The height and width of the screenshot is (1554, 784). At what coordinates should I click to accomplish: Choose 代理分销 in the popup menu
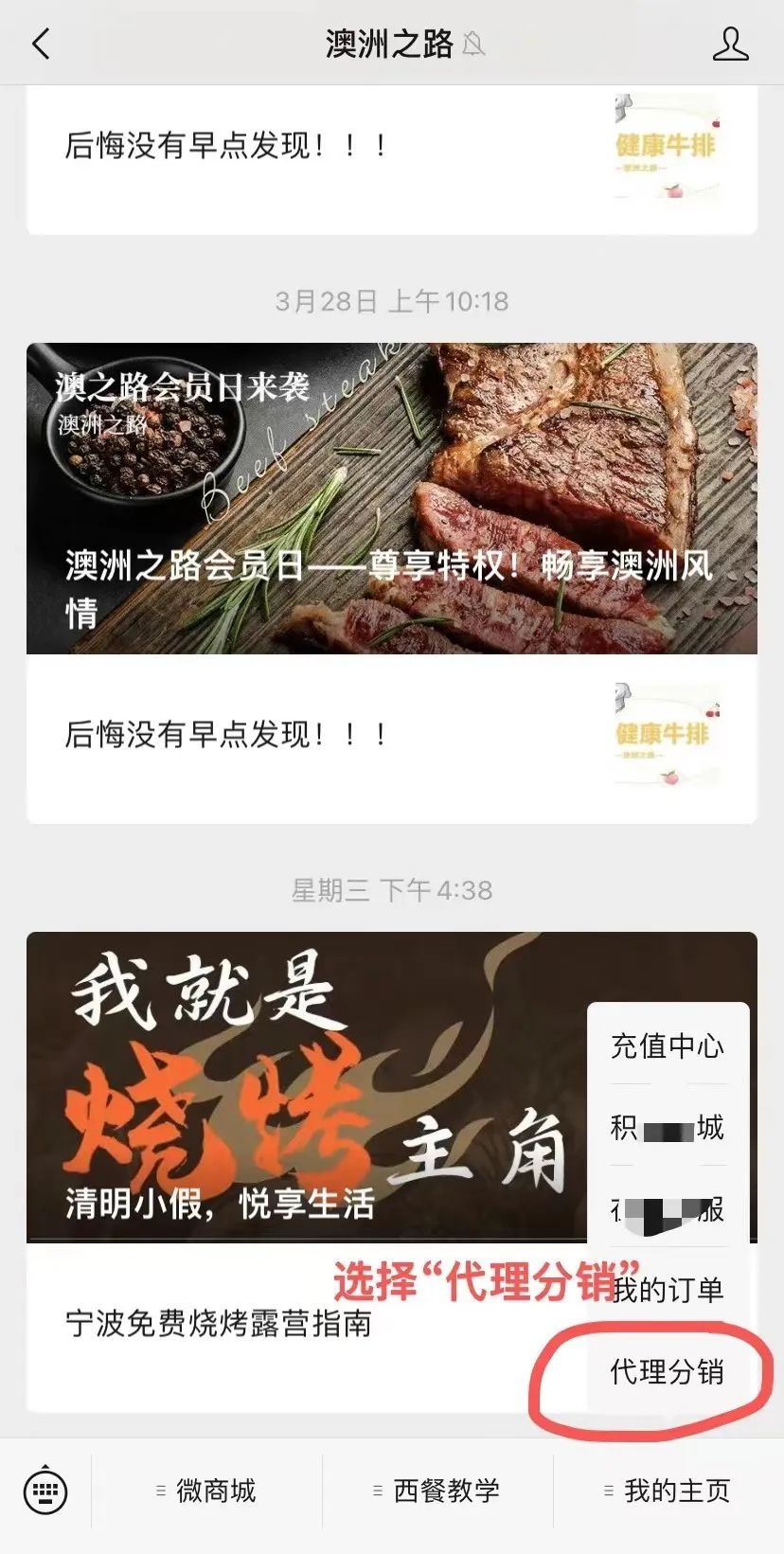coord(668,1371)
